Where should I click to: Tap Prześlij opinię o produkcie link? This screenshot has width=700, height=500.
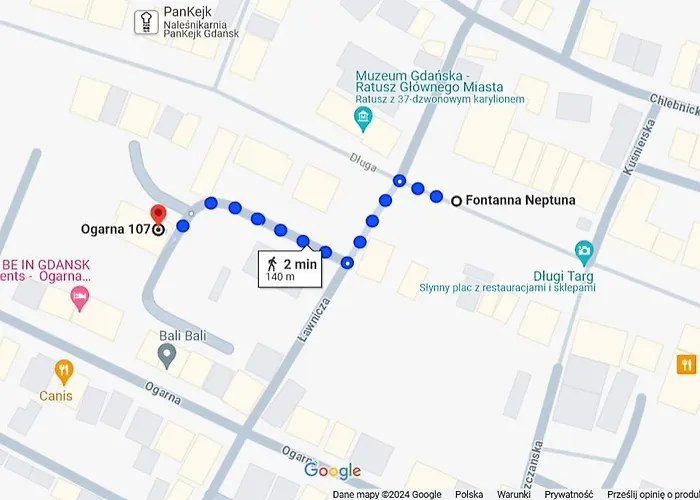[x=651, y=494]
